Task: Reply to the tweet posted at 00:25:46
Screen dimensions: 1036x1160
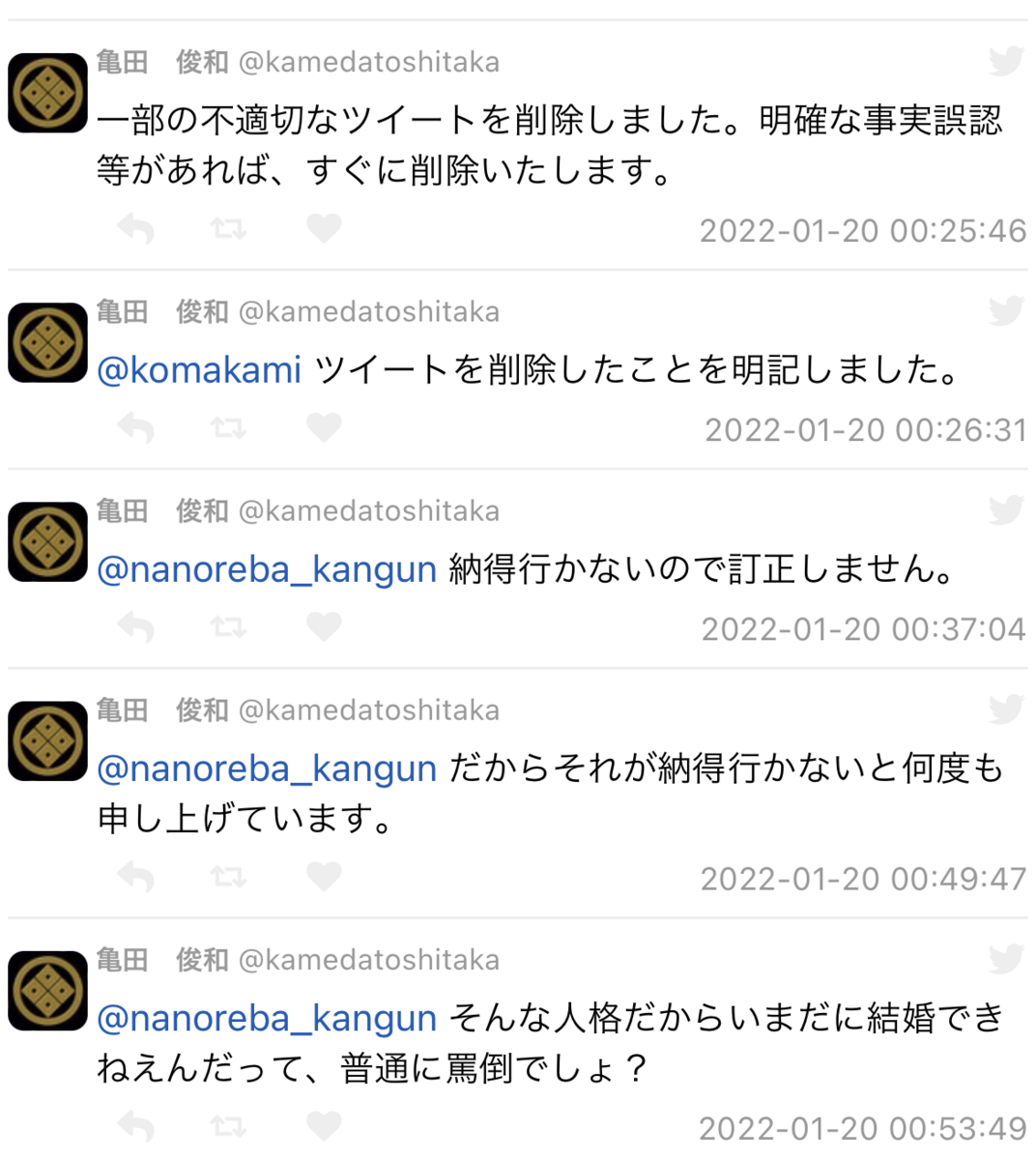Action: pos(135,229)
